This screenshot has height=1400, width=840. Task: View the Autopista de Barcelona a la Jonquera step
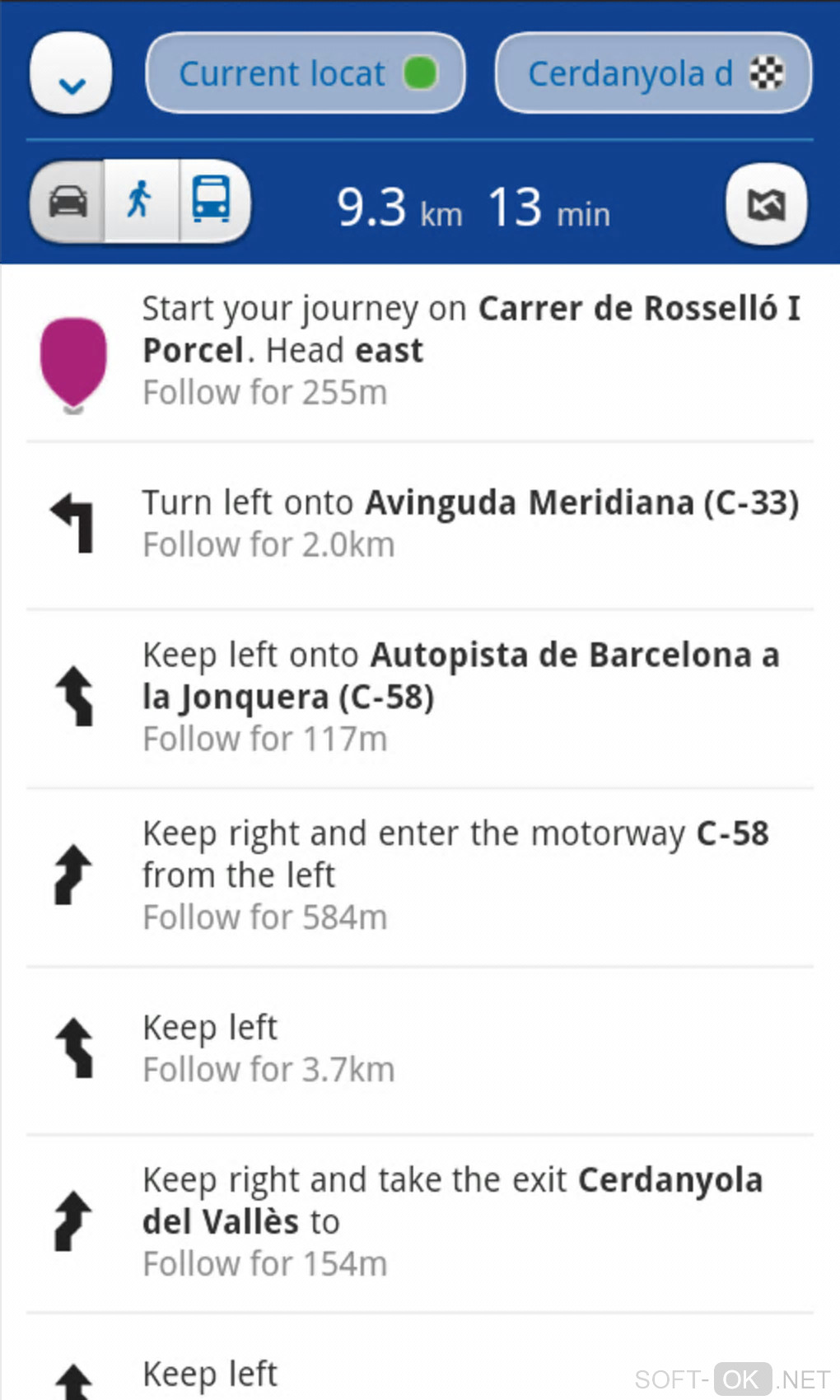point(420,697)
